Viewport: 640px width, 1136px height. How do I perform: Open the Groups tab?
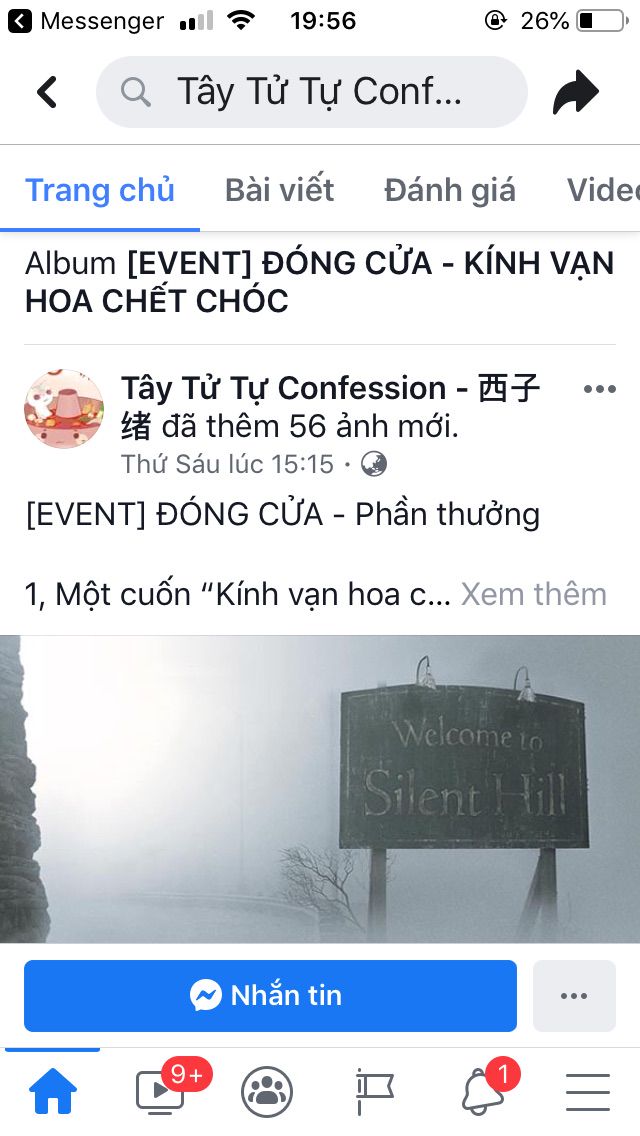[x=267, y=1091]
